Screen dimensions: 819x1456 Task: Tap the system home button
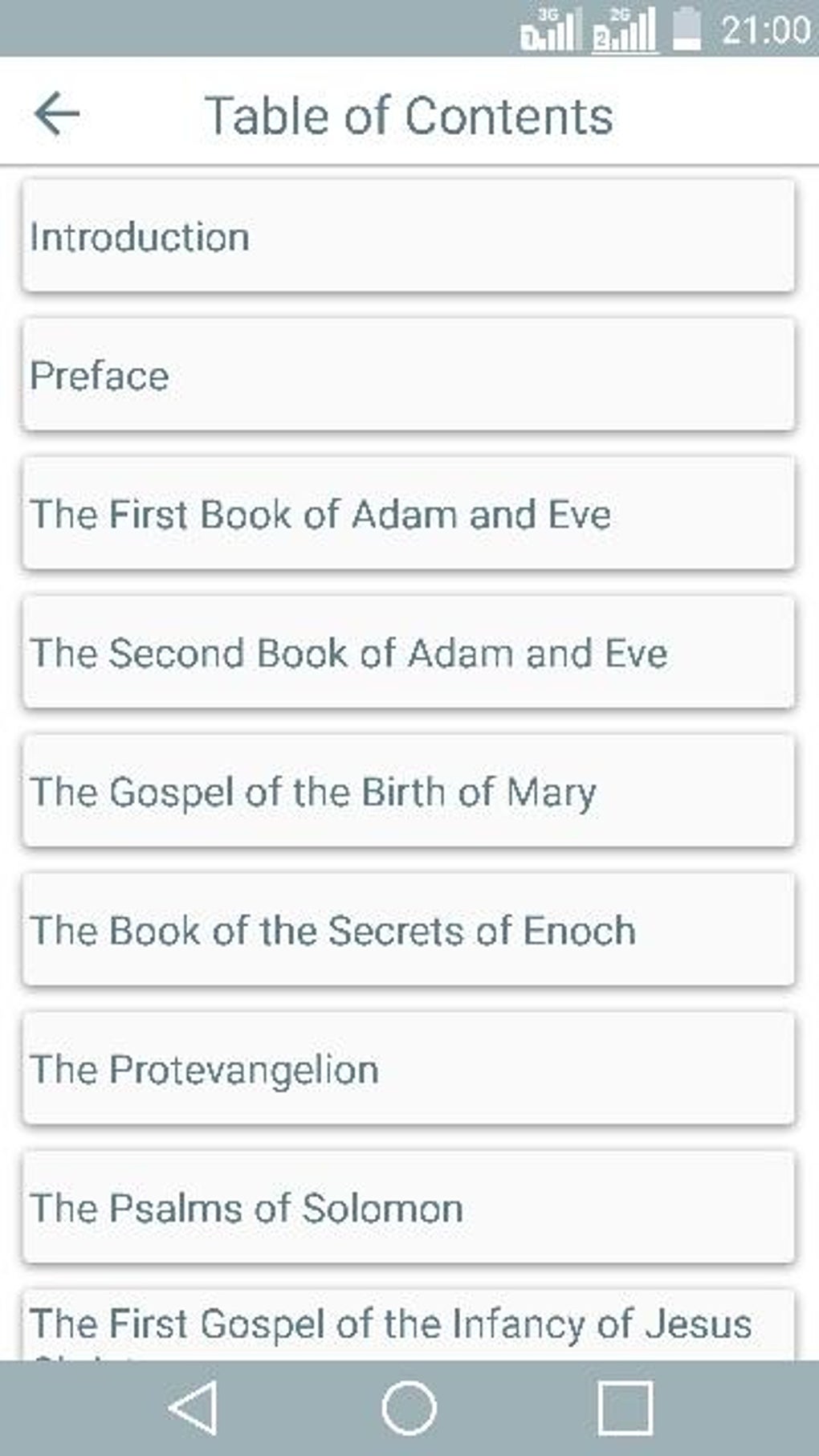409,1408
